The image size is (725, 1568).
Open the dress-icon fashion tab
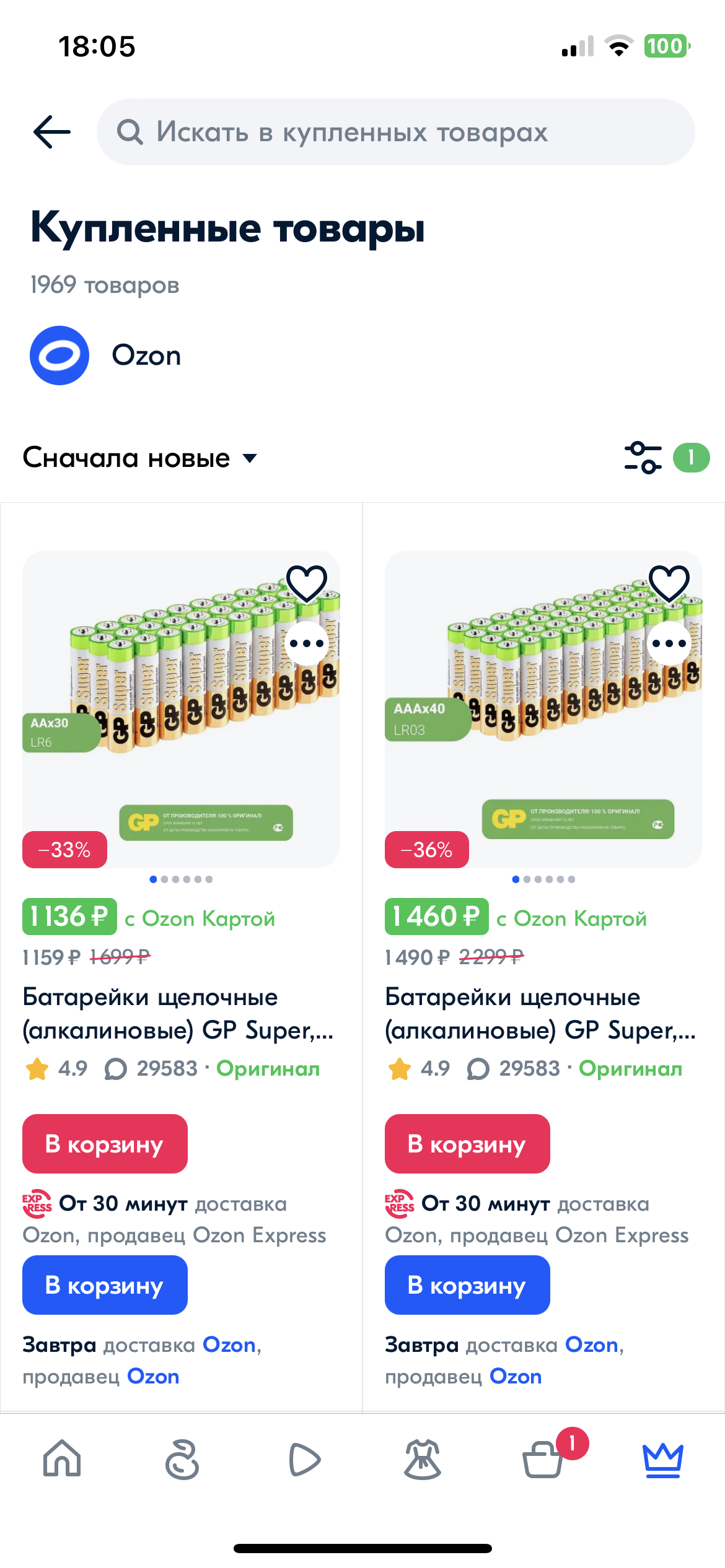coord(423,1459)
